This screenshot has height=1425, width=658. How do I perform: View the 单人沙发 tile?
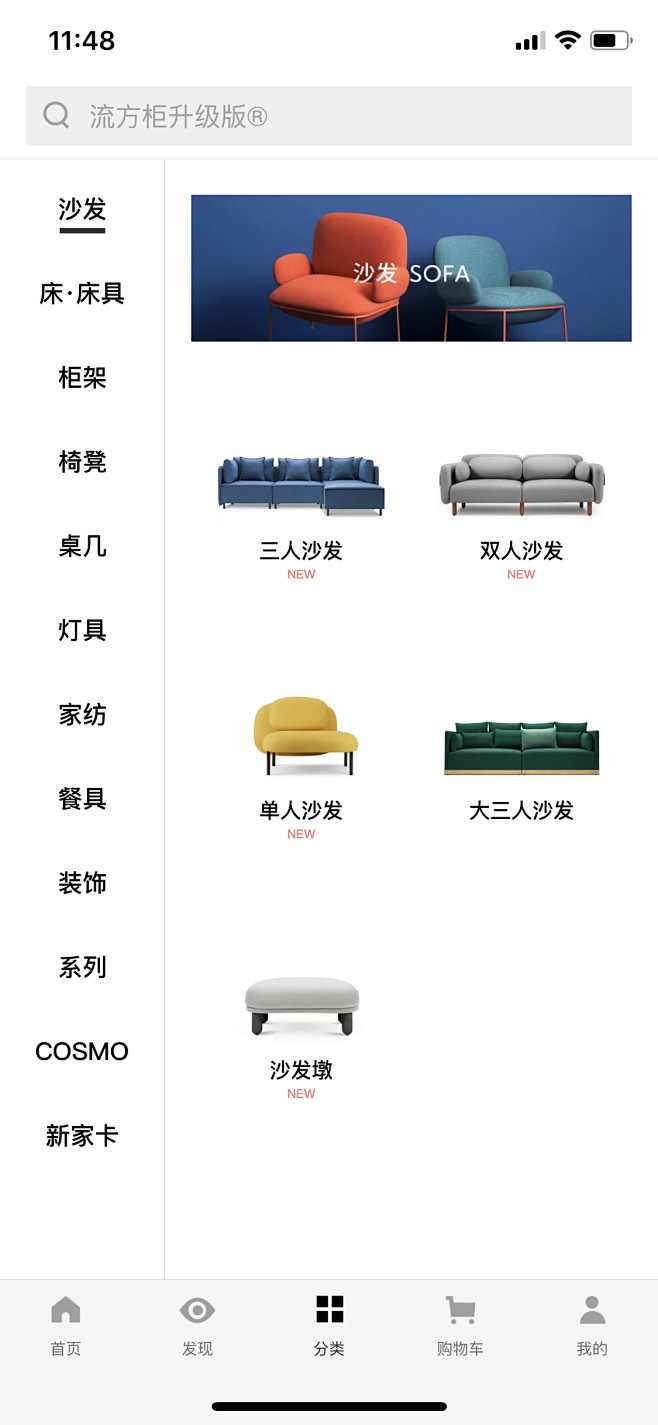point(301,767)
